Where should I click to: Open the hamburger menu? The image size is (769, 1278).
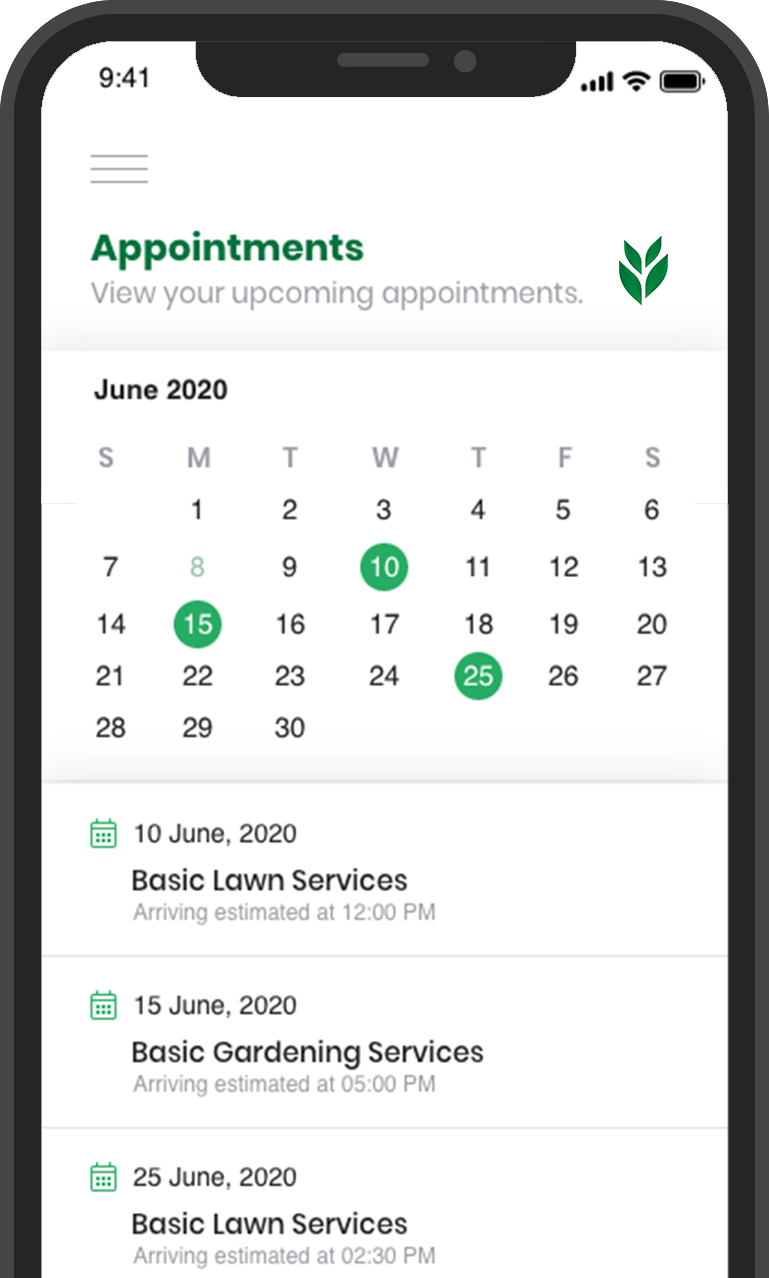click(119, 169)
